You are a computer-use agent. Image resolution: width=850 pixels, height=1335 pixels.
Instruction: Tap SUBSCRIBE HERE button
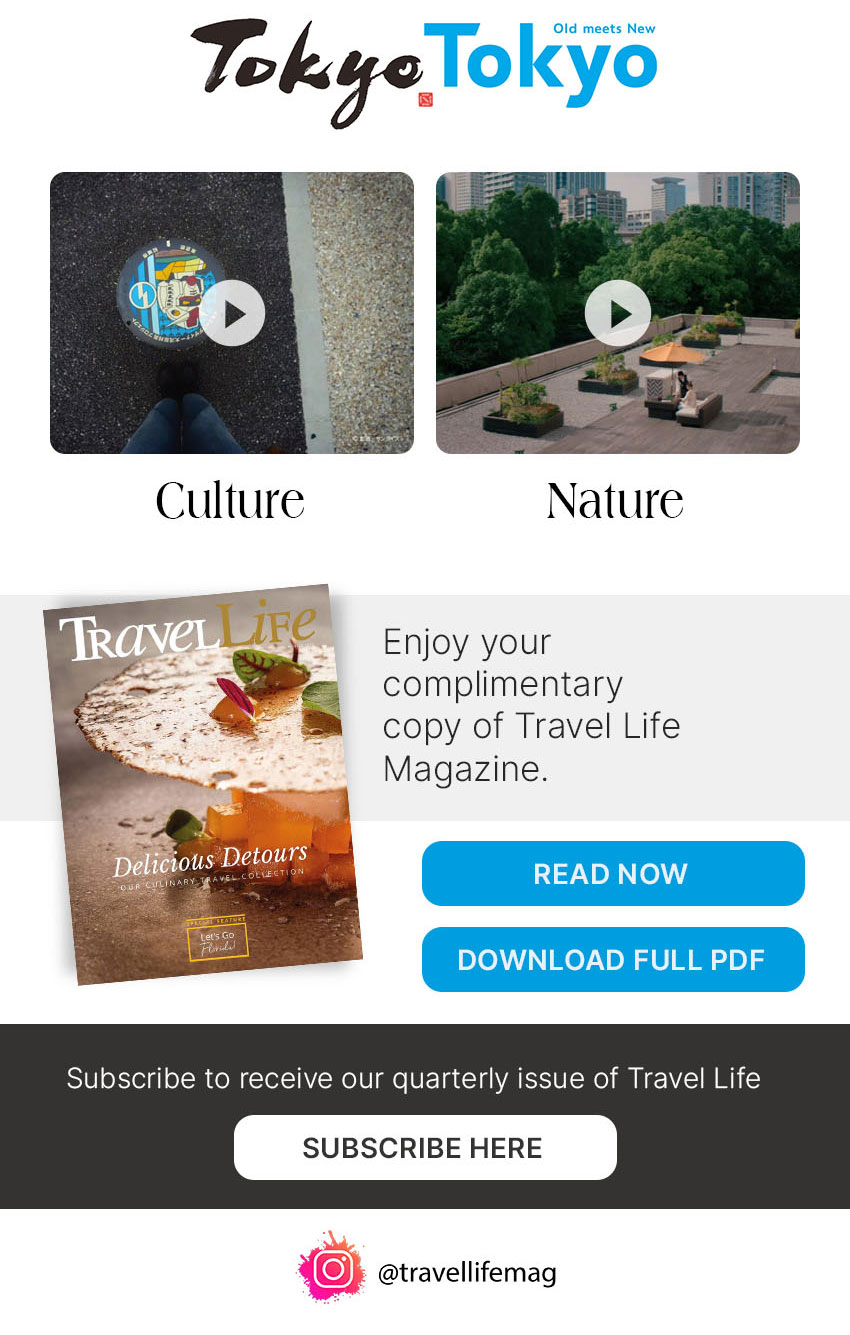pyautogui.click(x=425, y=1147)
